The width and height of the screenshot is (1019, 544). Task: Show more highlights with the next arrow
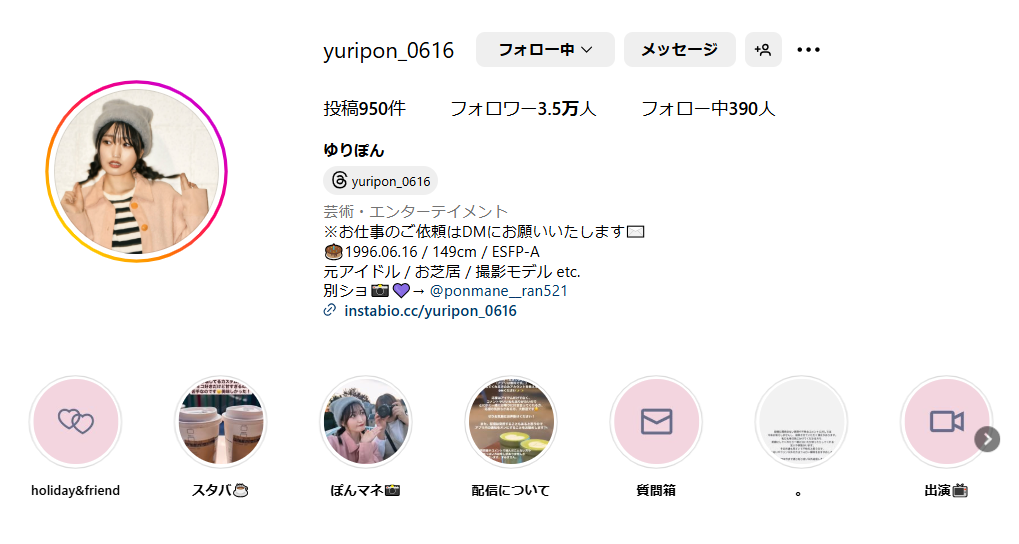coord(987,439)
